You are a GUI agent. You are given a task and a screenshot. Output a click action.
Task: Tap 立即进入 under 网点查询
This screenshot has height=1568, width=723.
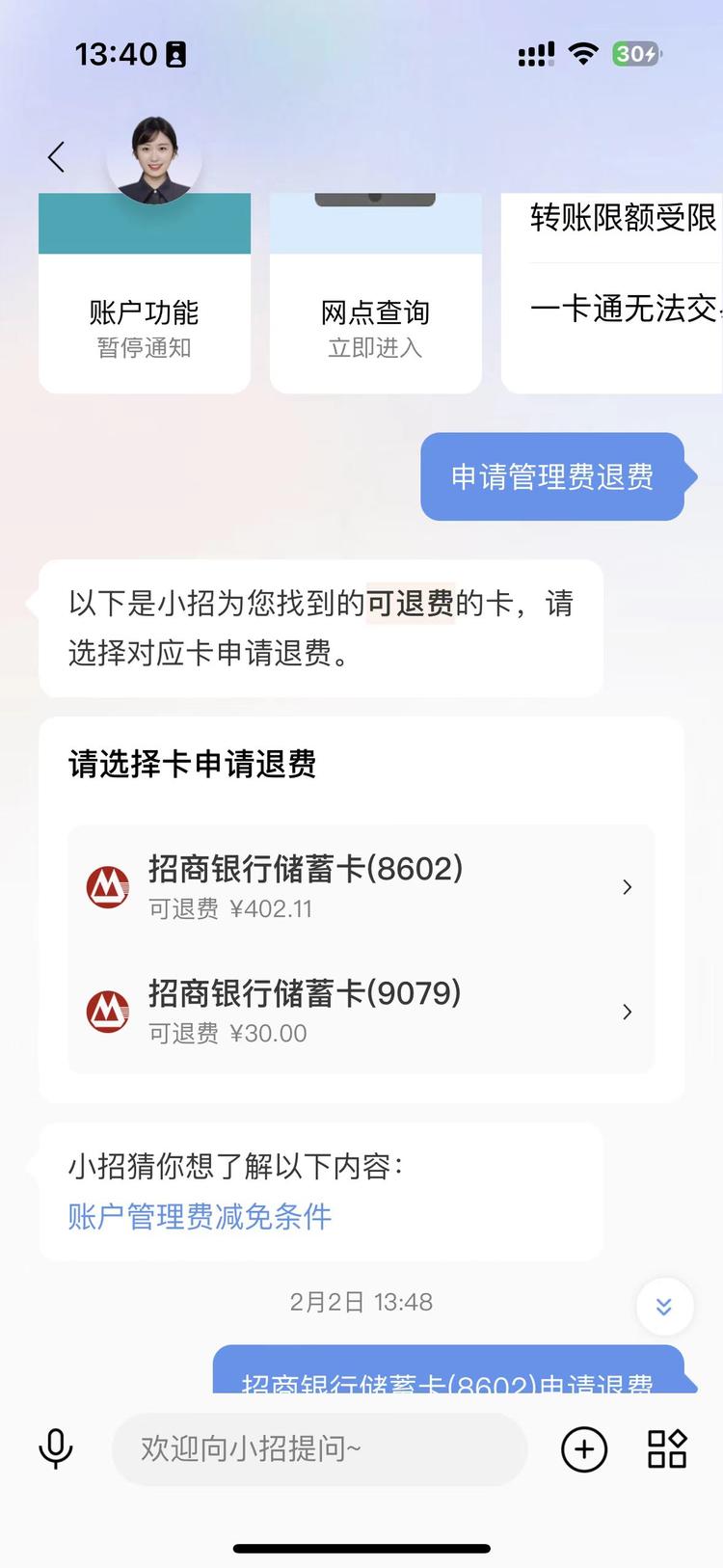(x=375, y=349)
